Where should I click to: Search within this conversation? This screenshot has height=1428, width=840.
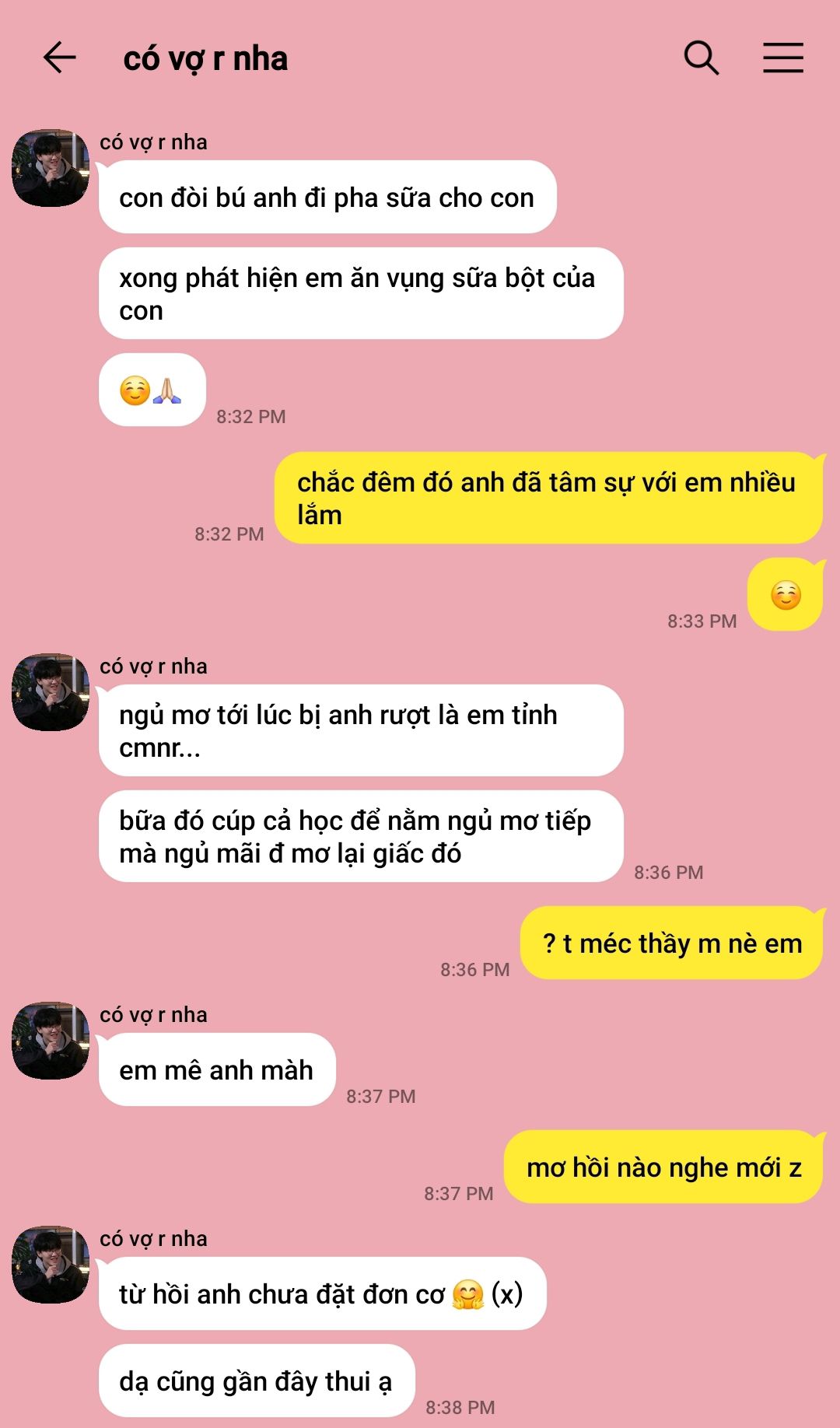[701, 58]
